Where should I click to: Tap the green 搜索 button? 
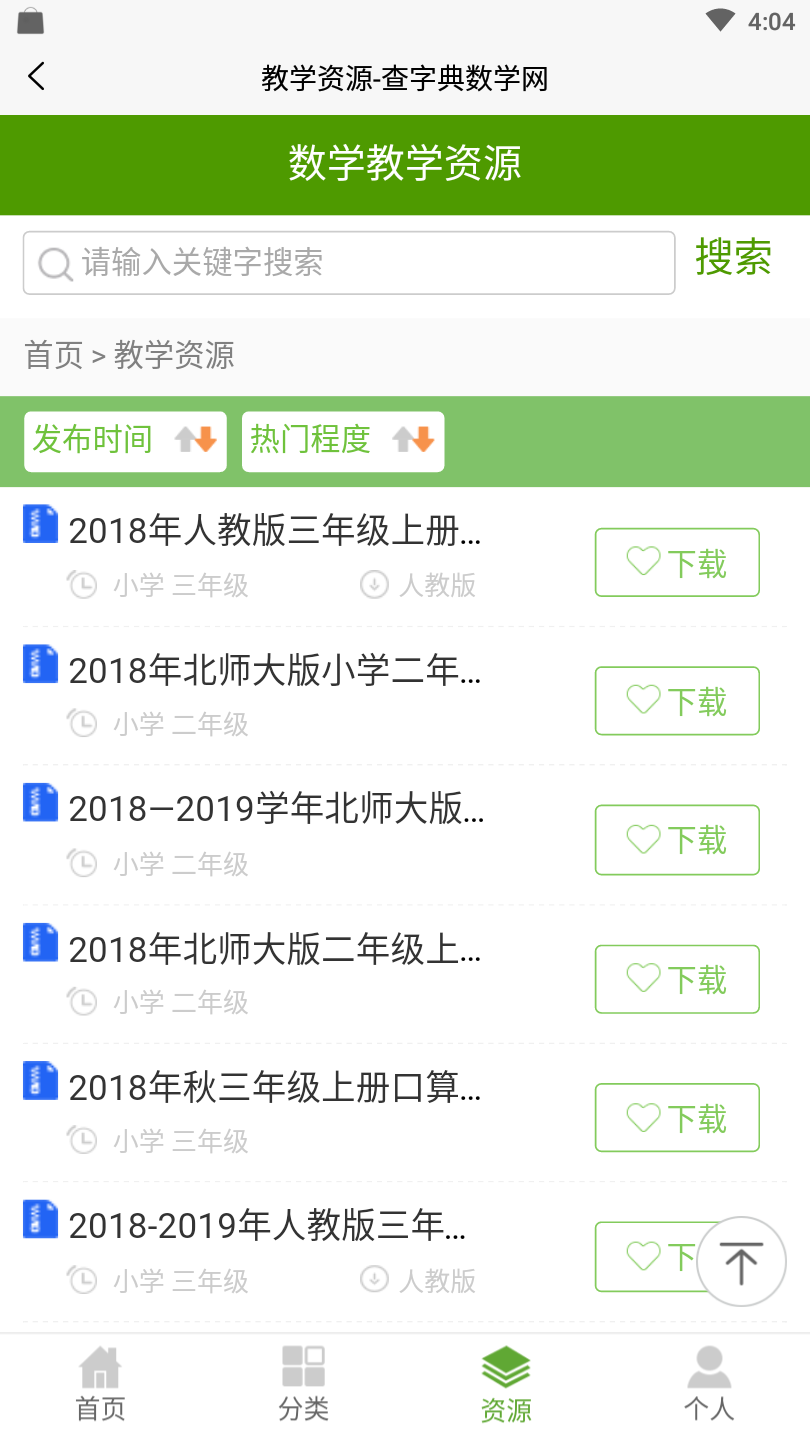733,258
